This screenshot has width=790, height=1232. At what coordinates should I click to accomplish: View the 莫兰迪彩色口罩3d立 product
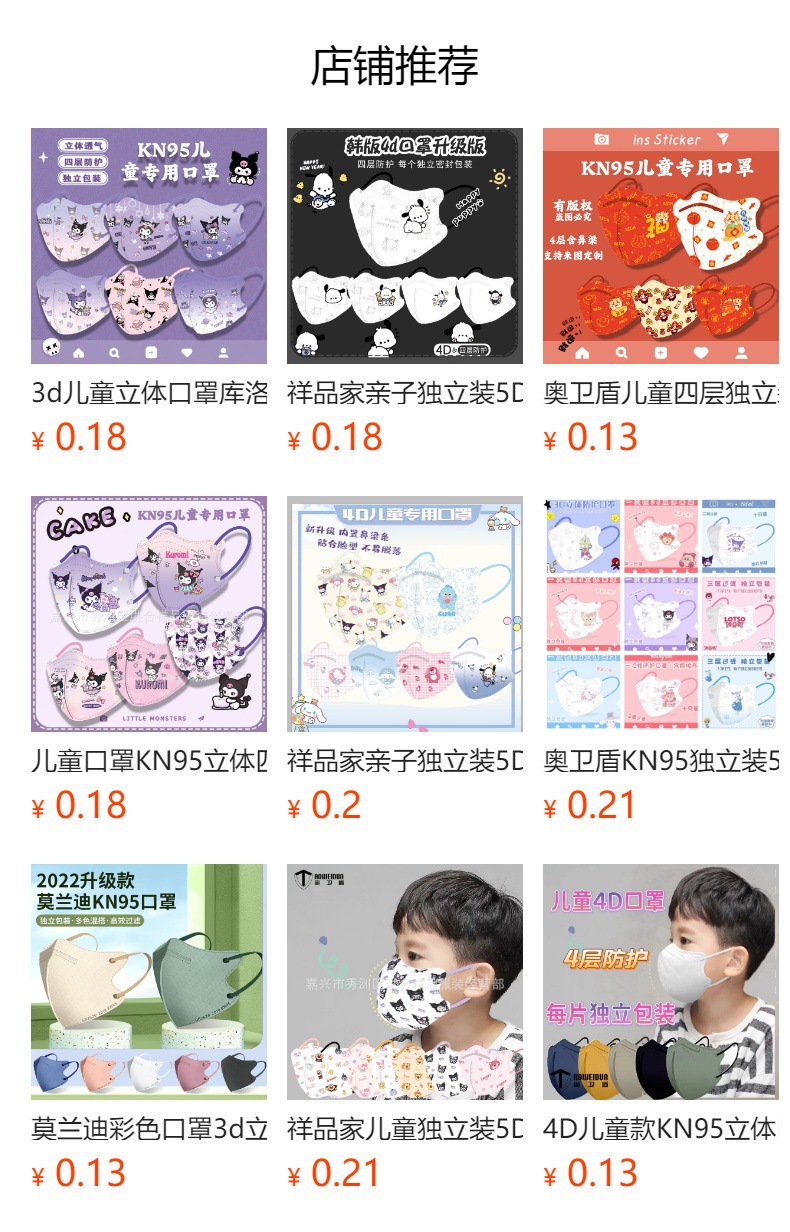click(148, 982)
